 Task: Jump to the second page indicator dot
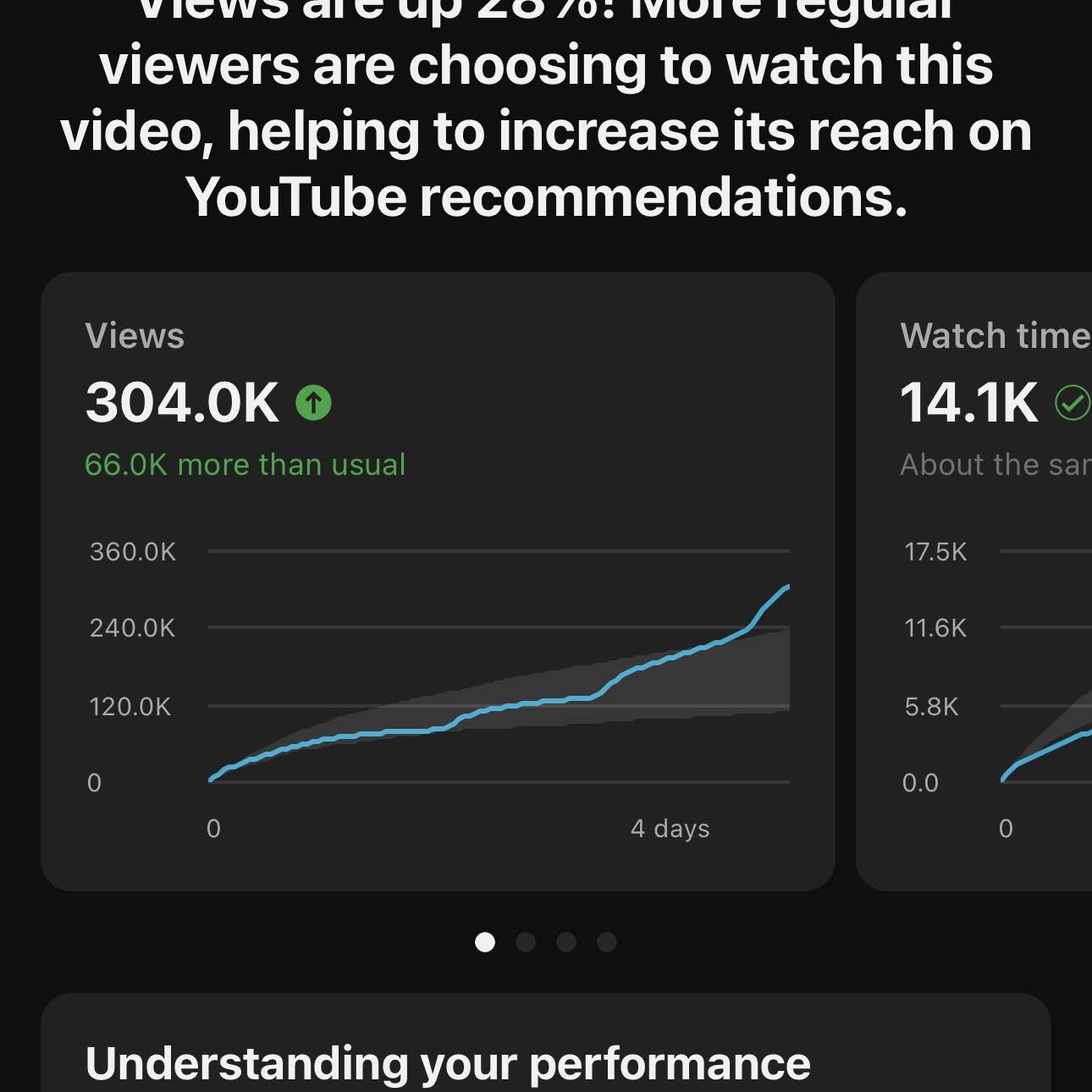(x=526, y=942)
